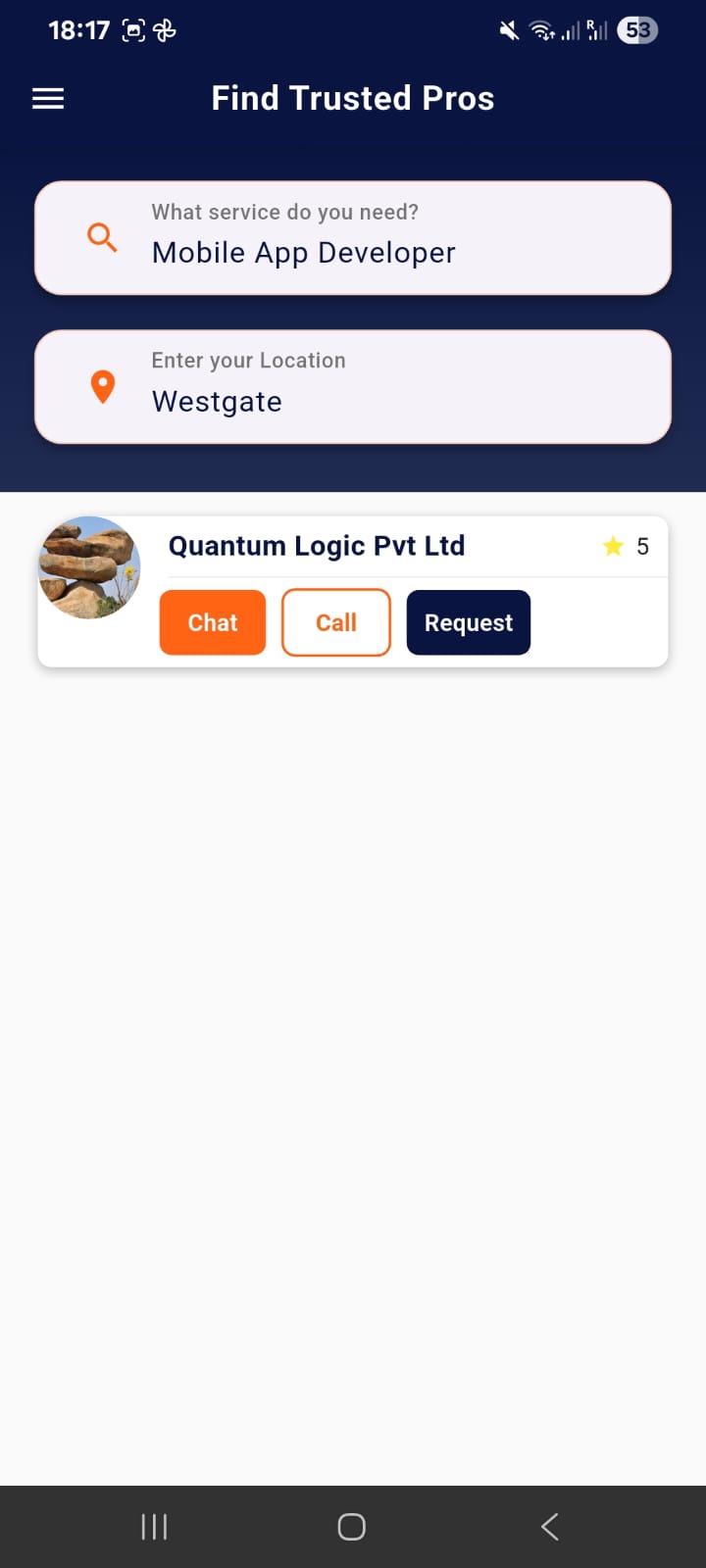
Task: Call Quantum Logic Pvt Ltd
Action: pyautogui.click(x=335, y=622)
